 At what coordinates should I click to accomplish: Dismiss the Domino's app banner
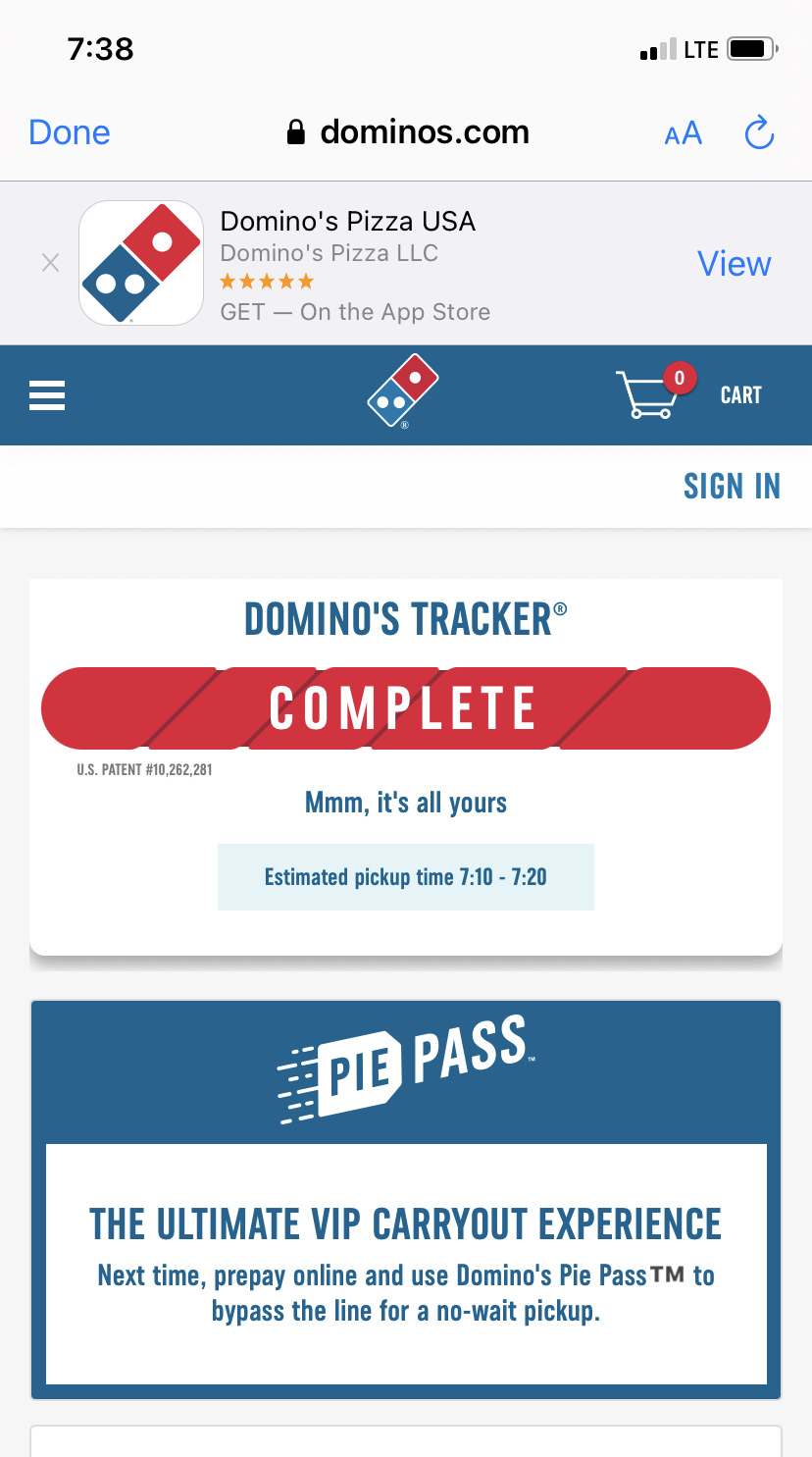(x=51, y=263)
